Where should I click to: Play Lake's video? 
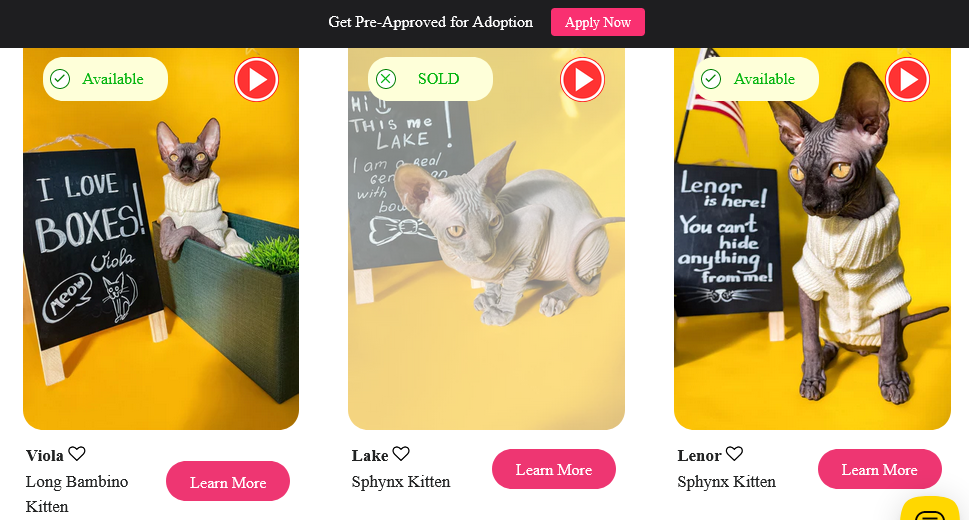tap(582, 79)
